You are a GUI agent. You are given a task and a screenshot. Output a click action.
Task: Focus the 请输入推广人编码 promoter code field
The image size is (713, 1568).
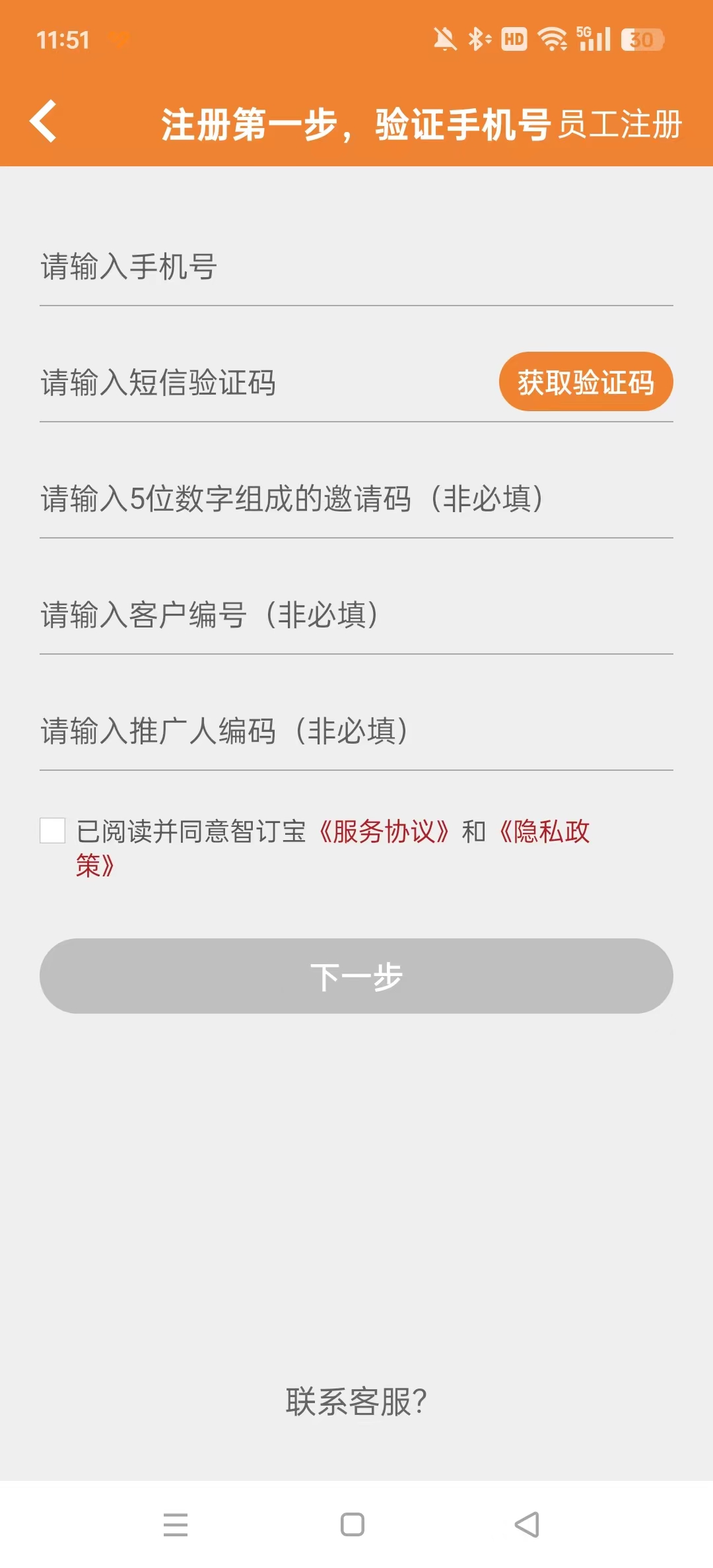tap(356, 731)
